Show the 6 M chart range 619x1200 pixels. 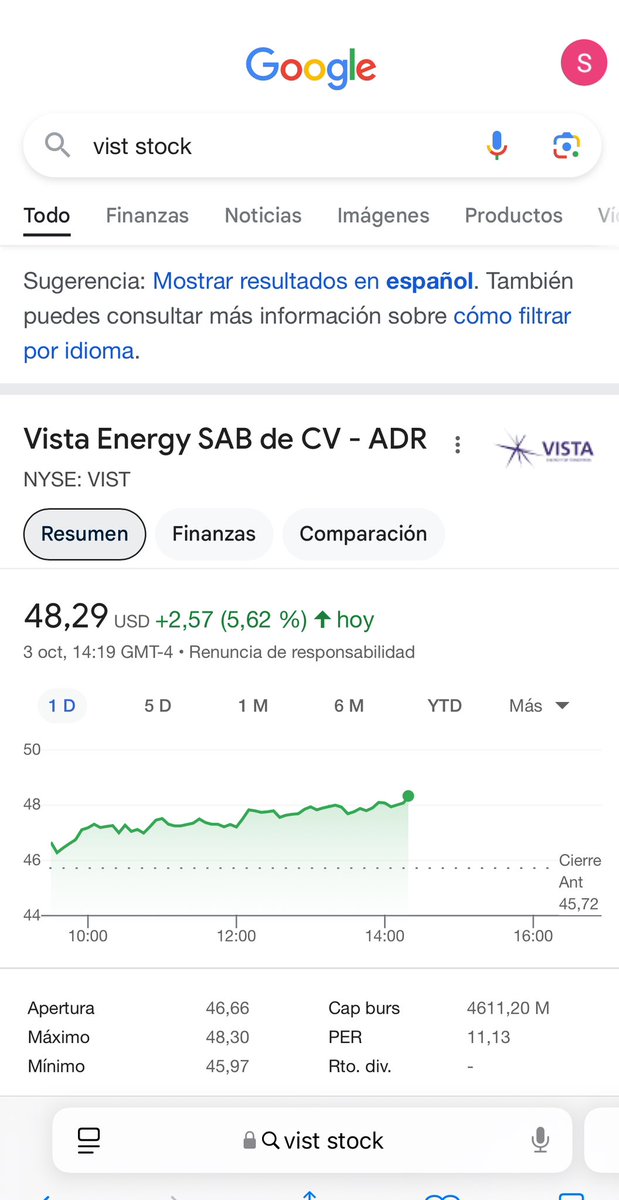tap(349, 706)
